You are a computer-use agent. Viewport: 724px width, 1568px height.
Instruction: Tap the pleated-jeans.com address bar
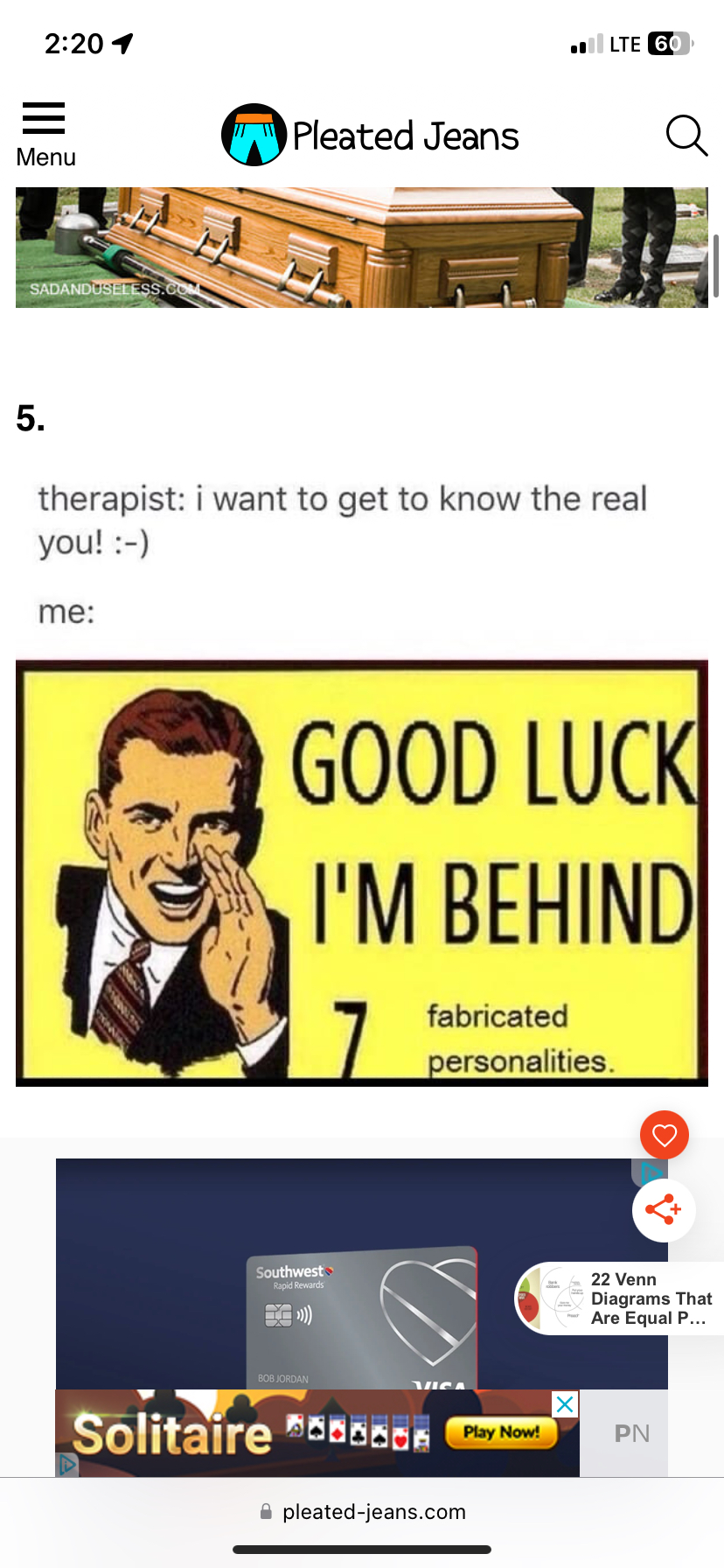pyautogui.click(x=362, y=1512)
